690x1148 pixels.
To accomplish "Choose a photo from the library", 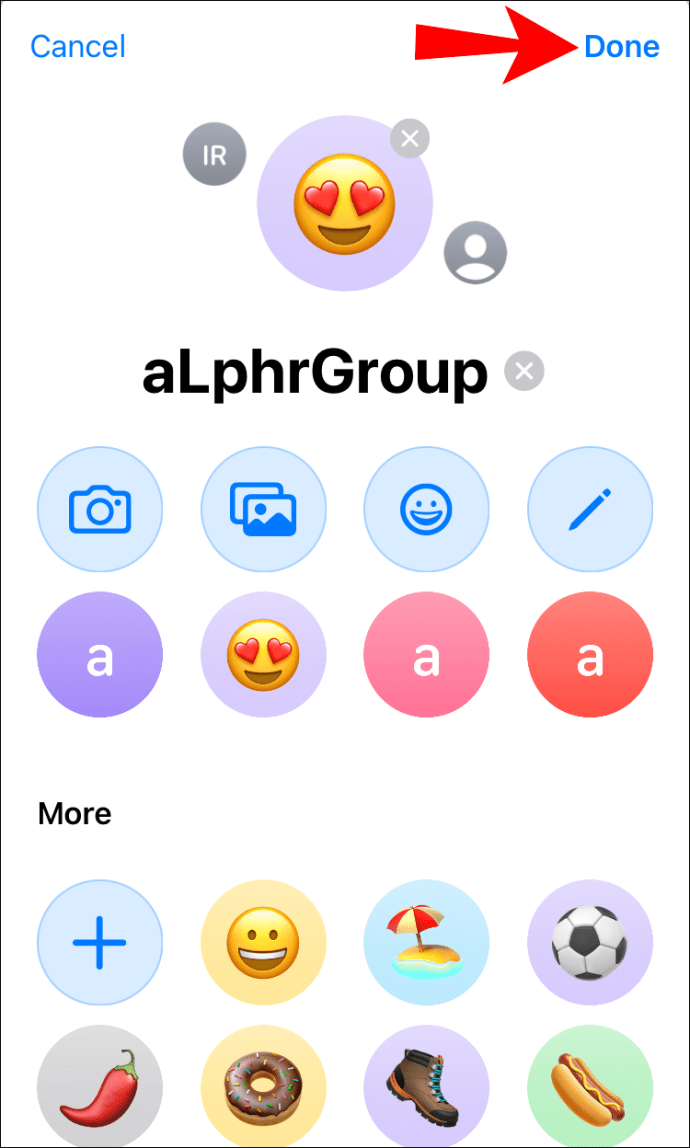I will tap(263, 509).
